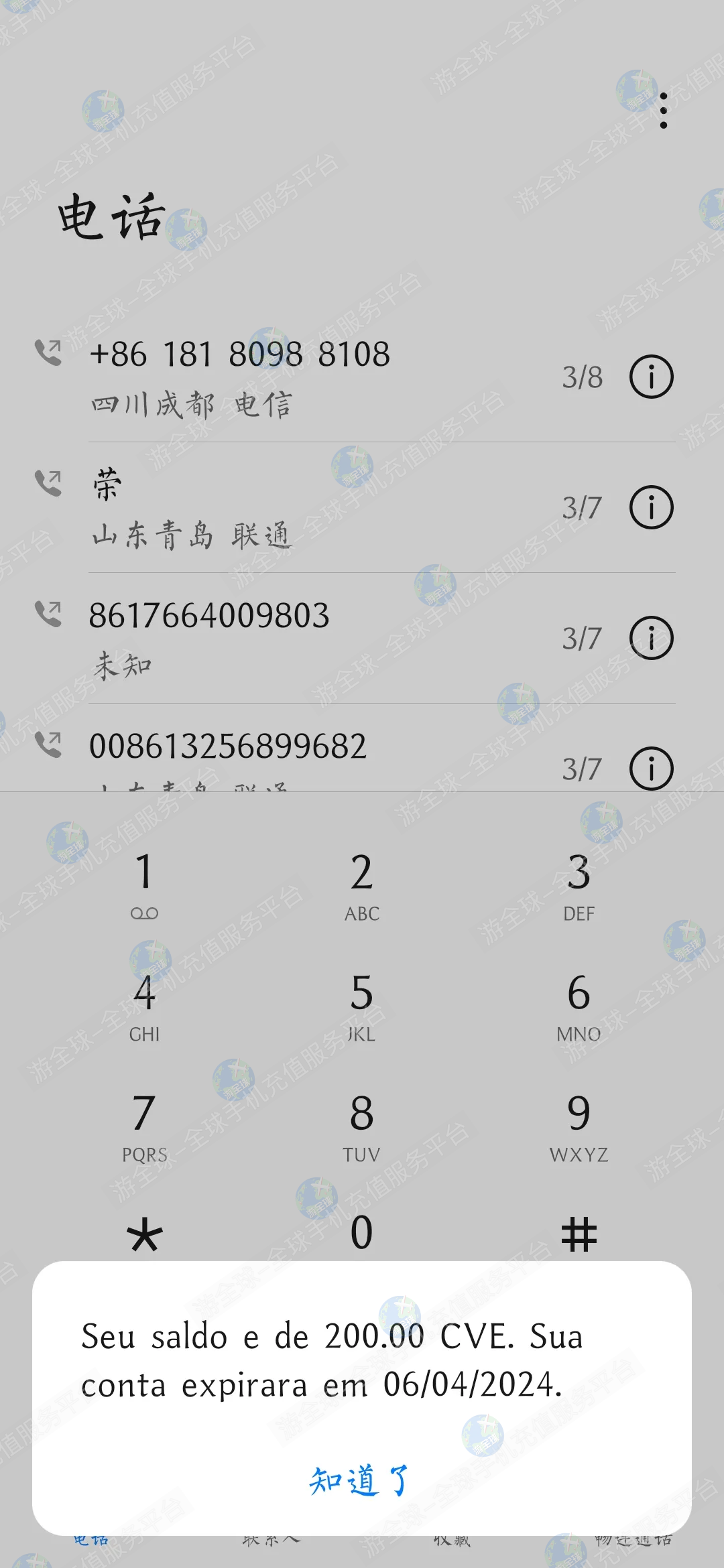Tap digit 6 MNO on the keypad

(x=579, y=1005)
